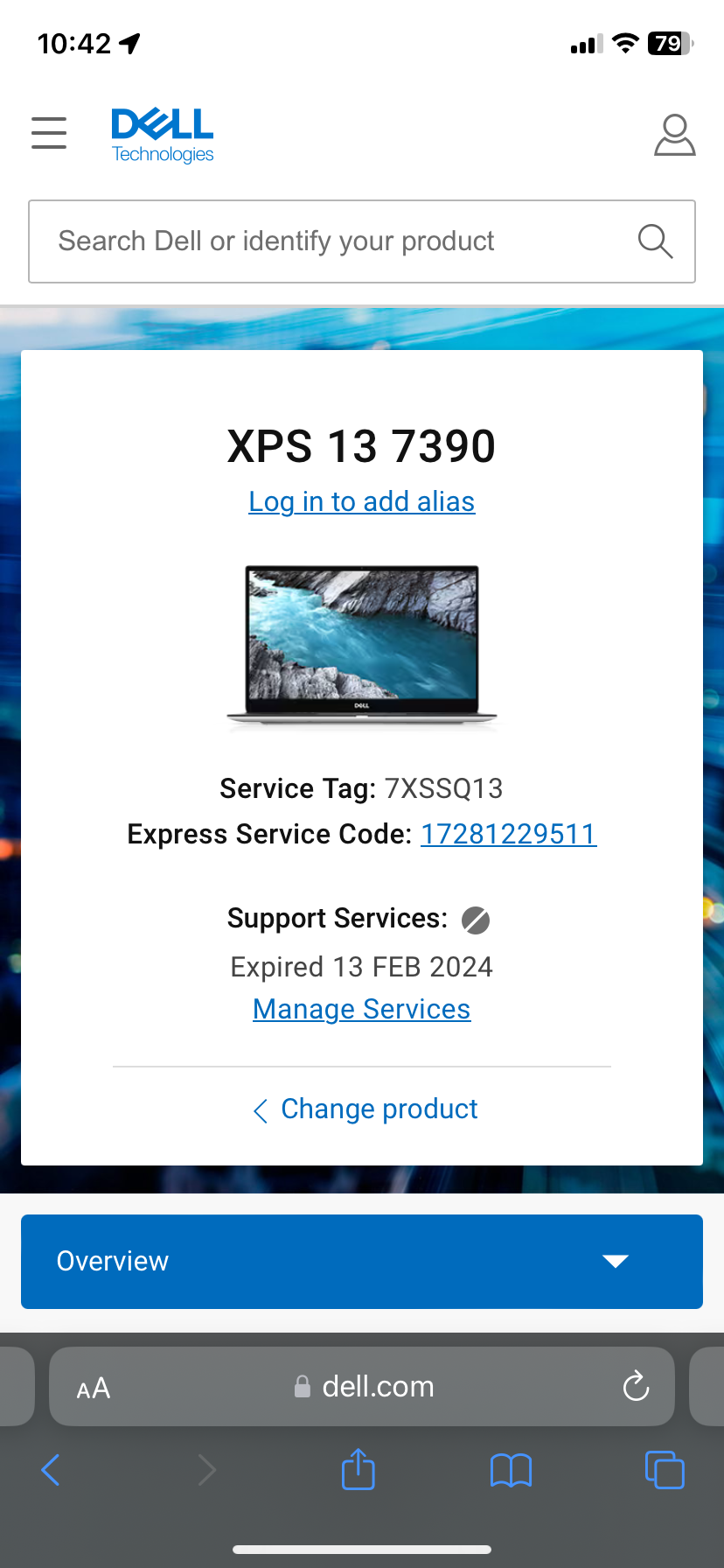Open the hamburger menu
This screenshot has height=1568, width=724.
point(49,133)
